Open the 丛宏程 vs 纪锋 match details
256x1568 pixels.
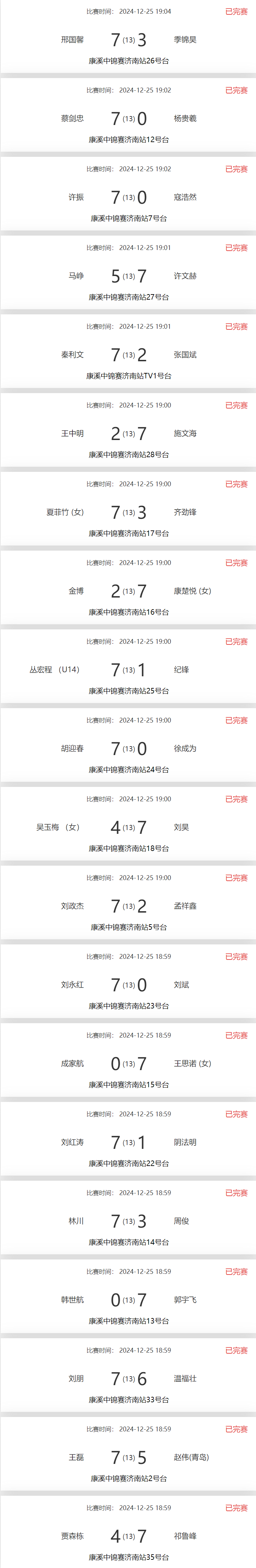[128, 669]
